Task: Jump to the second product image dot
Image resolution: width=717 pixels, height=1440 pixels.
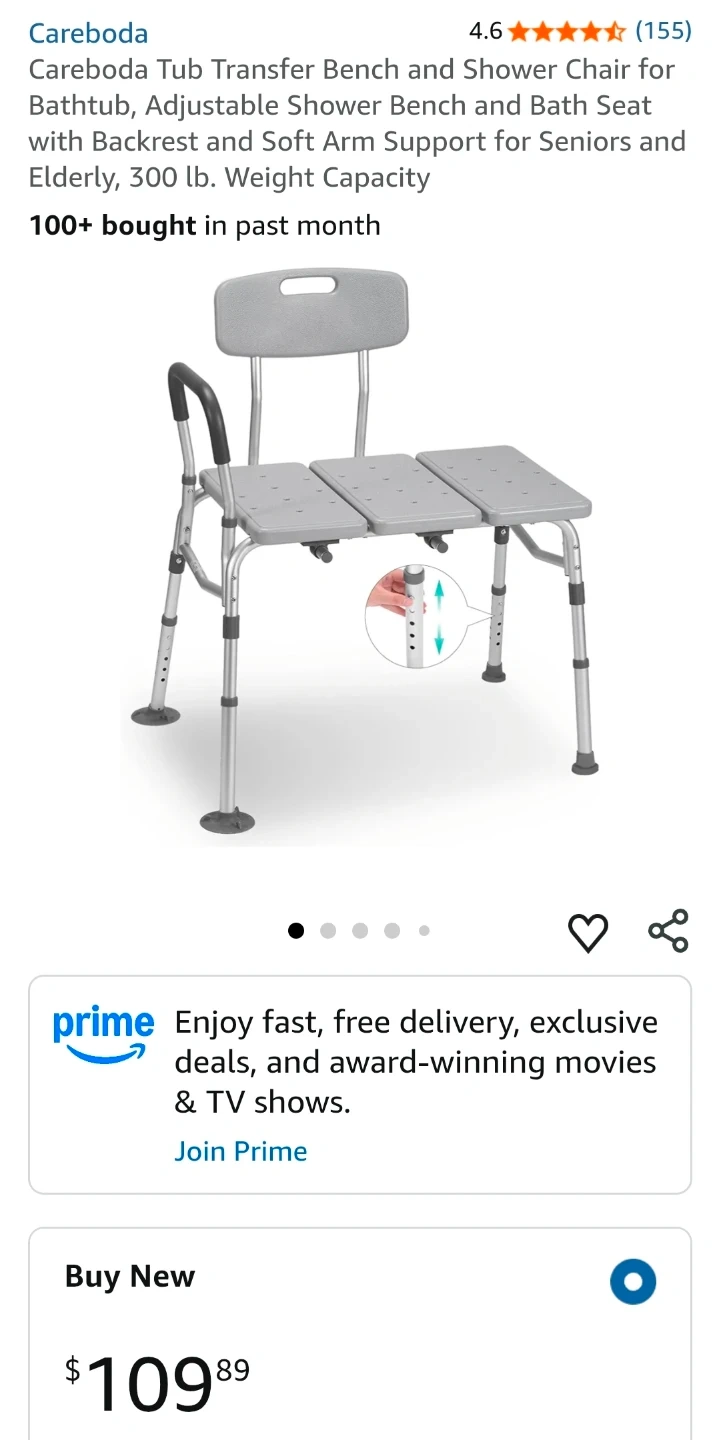Action: click(328, 931)
